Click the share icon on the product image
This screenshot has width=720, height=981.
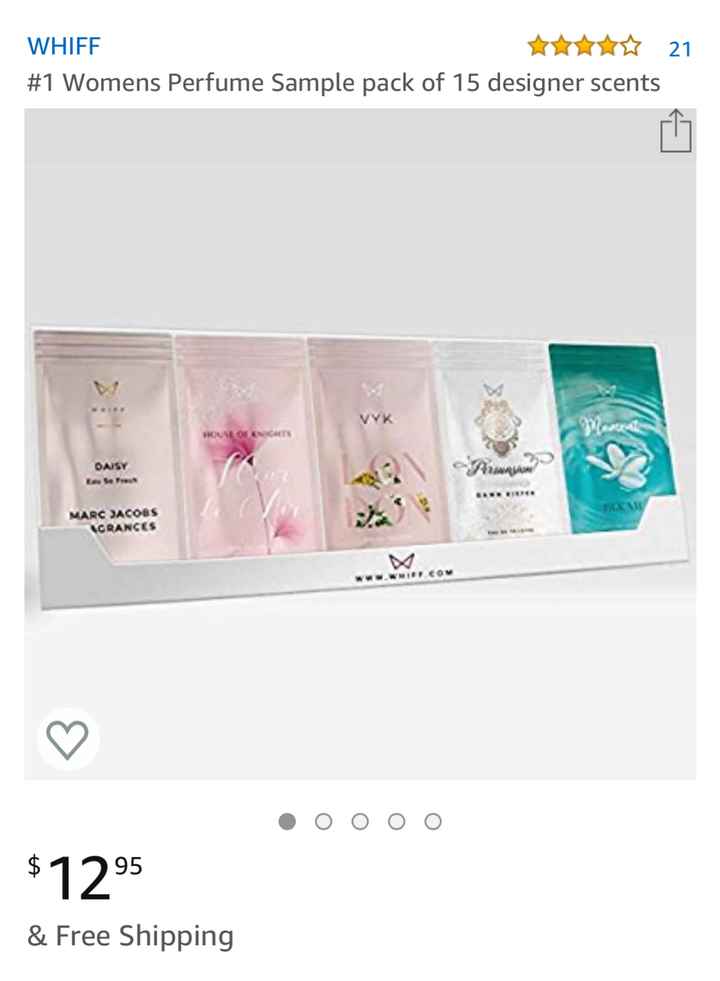678,130
